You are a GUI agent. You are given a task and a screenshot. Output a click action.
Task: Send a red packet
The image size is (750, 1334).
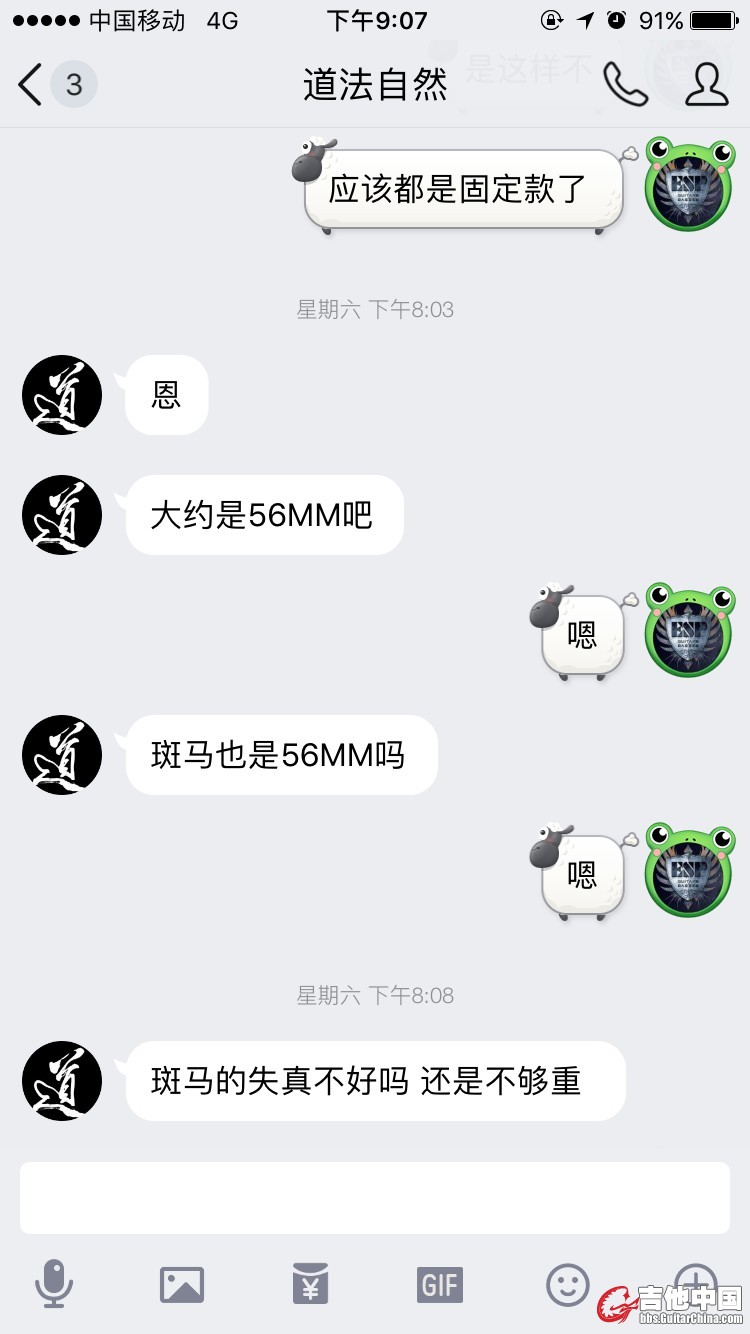[311, 1283]
